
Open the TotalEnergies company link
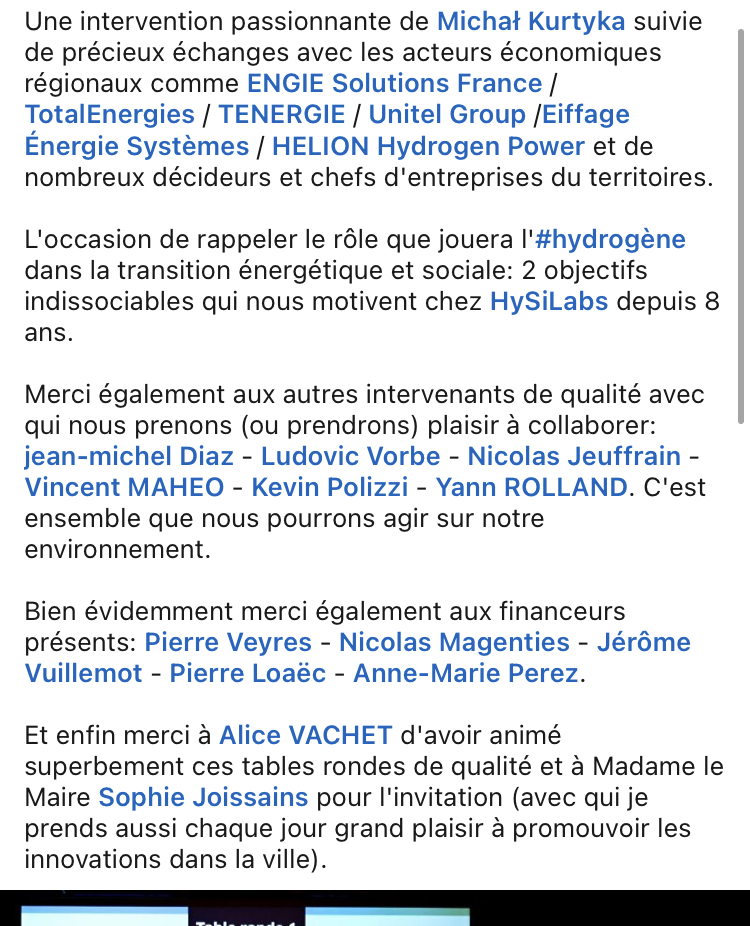coord(110,114)
